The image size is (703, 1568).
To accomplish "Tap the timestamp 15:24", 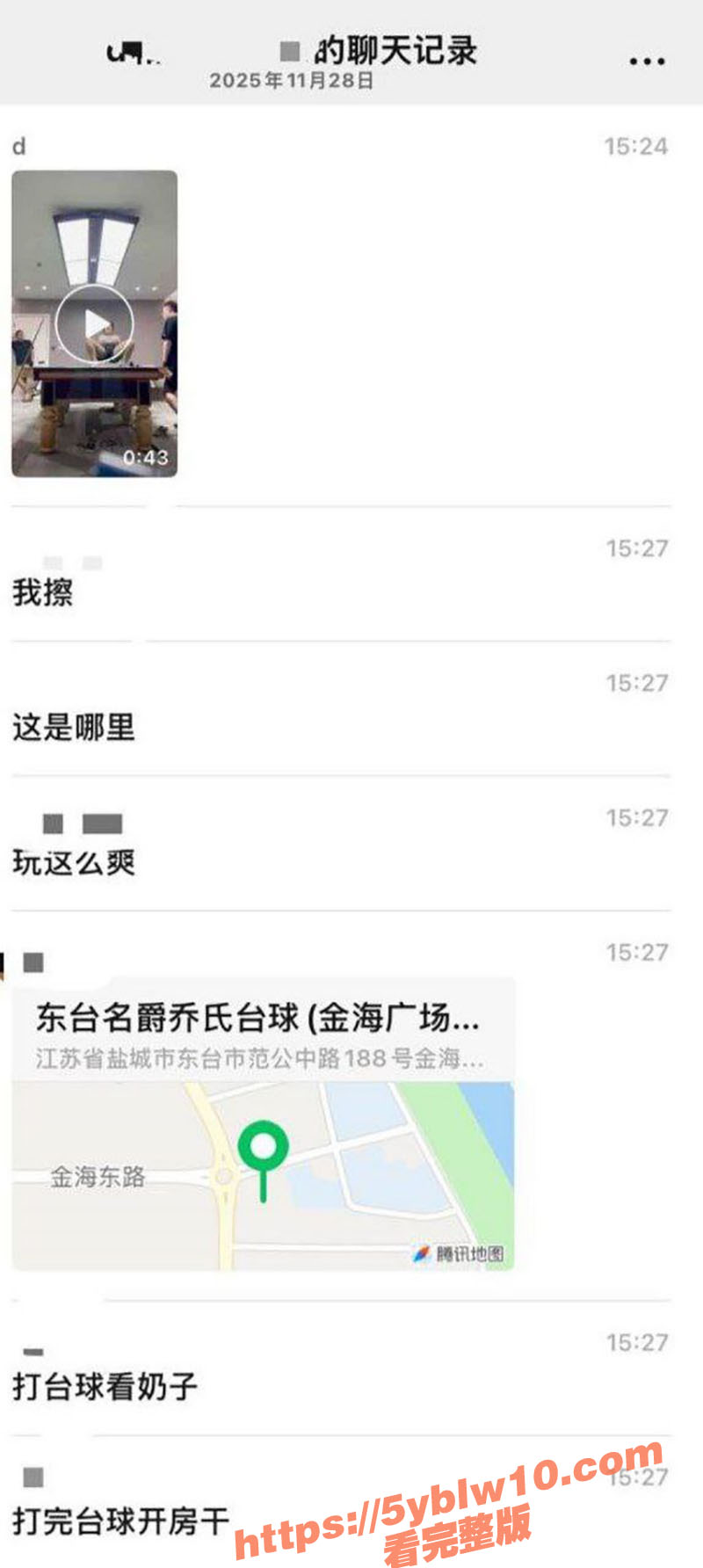I will click(x=637, y=148).
